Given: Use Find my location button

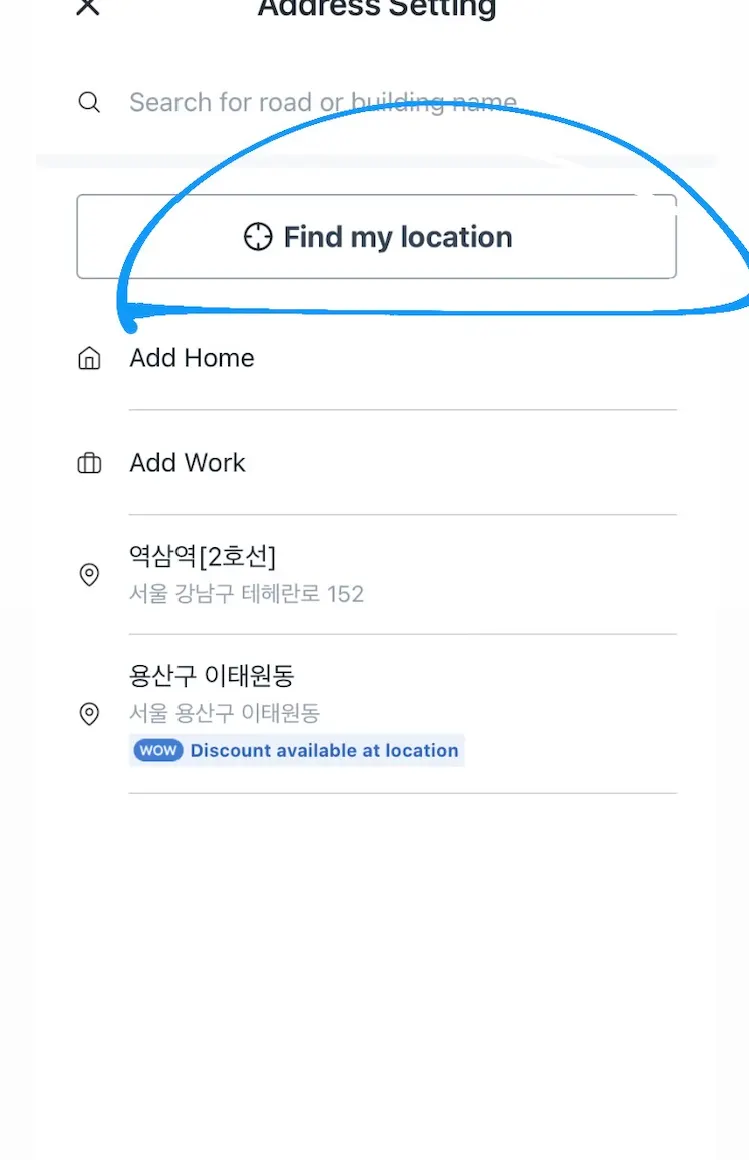Looking at the screenshot, I should pos(376,237).
